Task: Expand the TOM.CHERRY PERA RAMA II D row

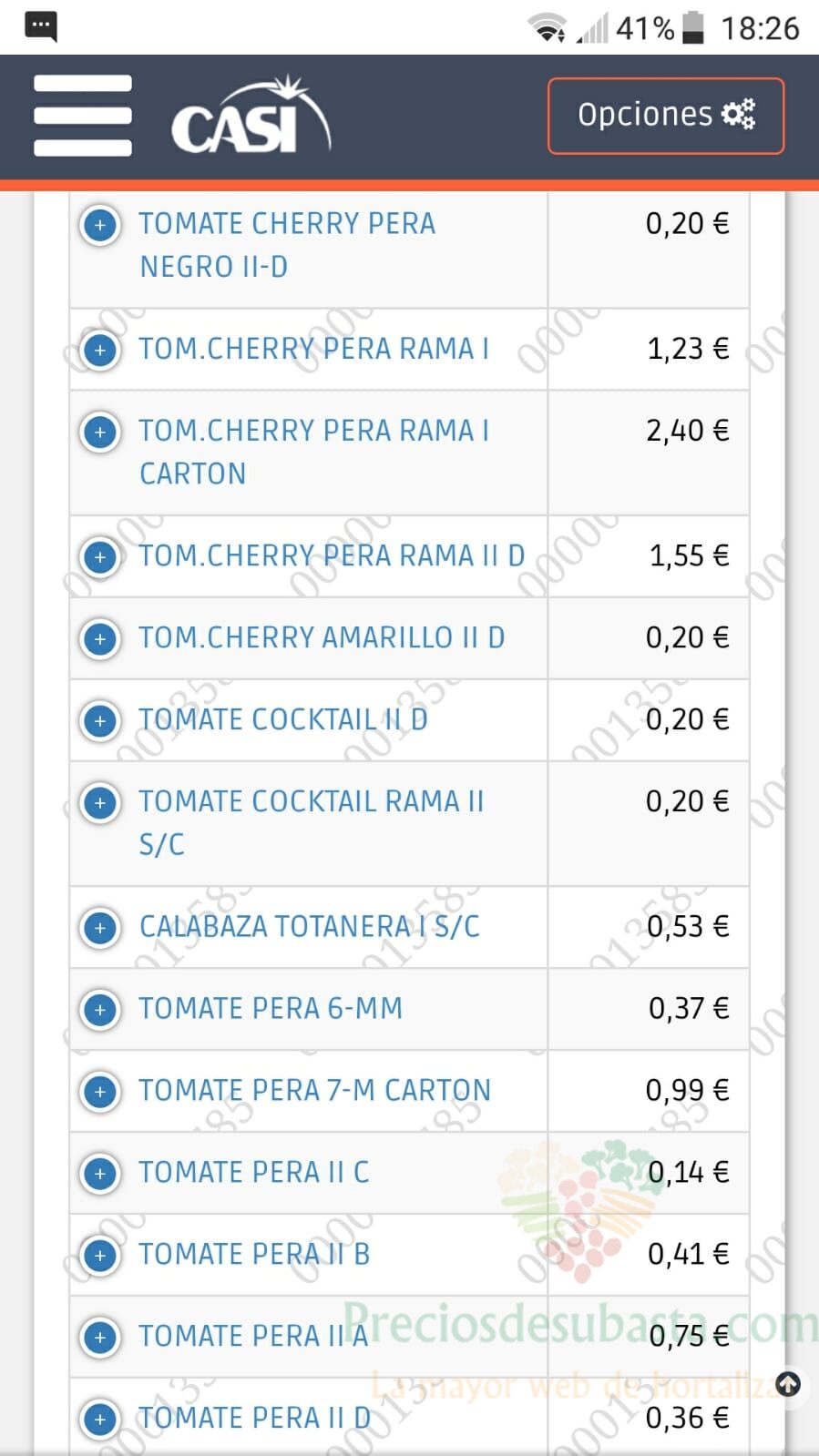Action: pos(100,556)
